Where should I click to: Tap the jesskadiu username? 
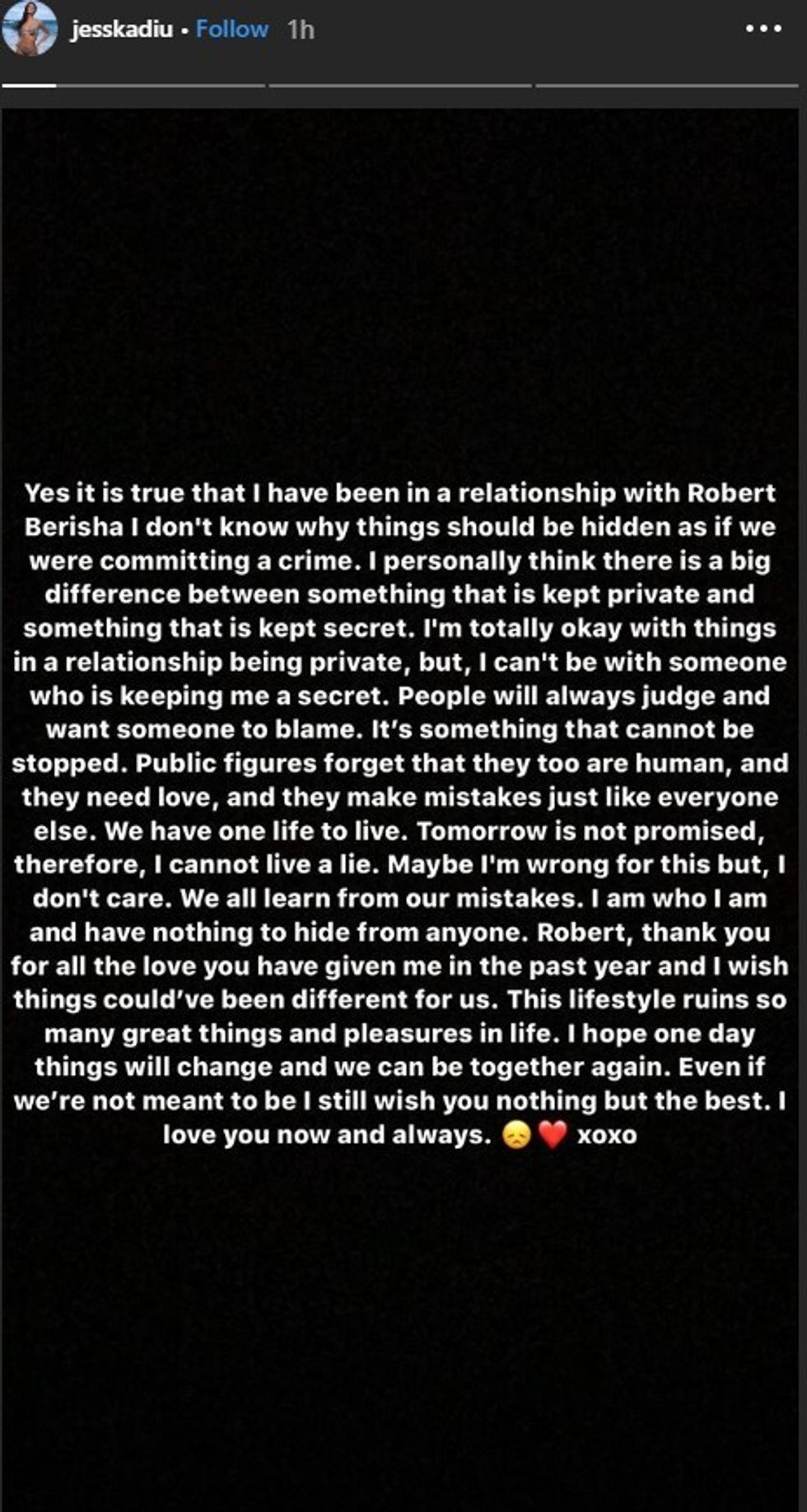(x=122, y=30)
